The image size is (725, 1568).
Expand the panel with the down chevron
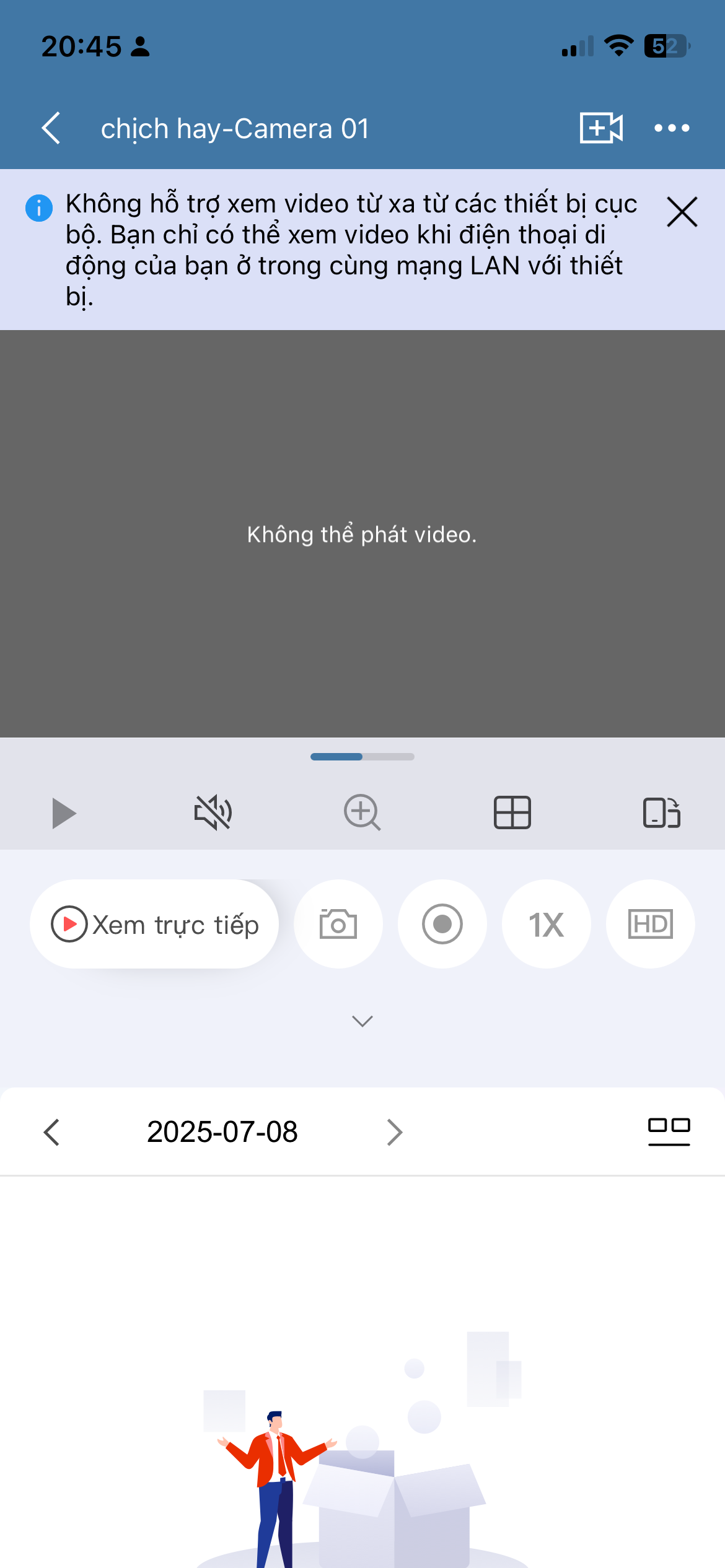click(362, 1021)
